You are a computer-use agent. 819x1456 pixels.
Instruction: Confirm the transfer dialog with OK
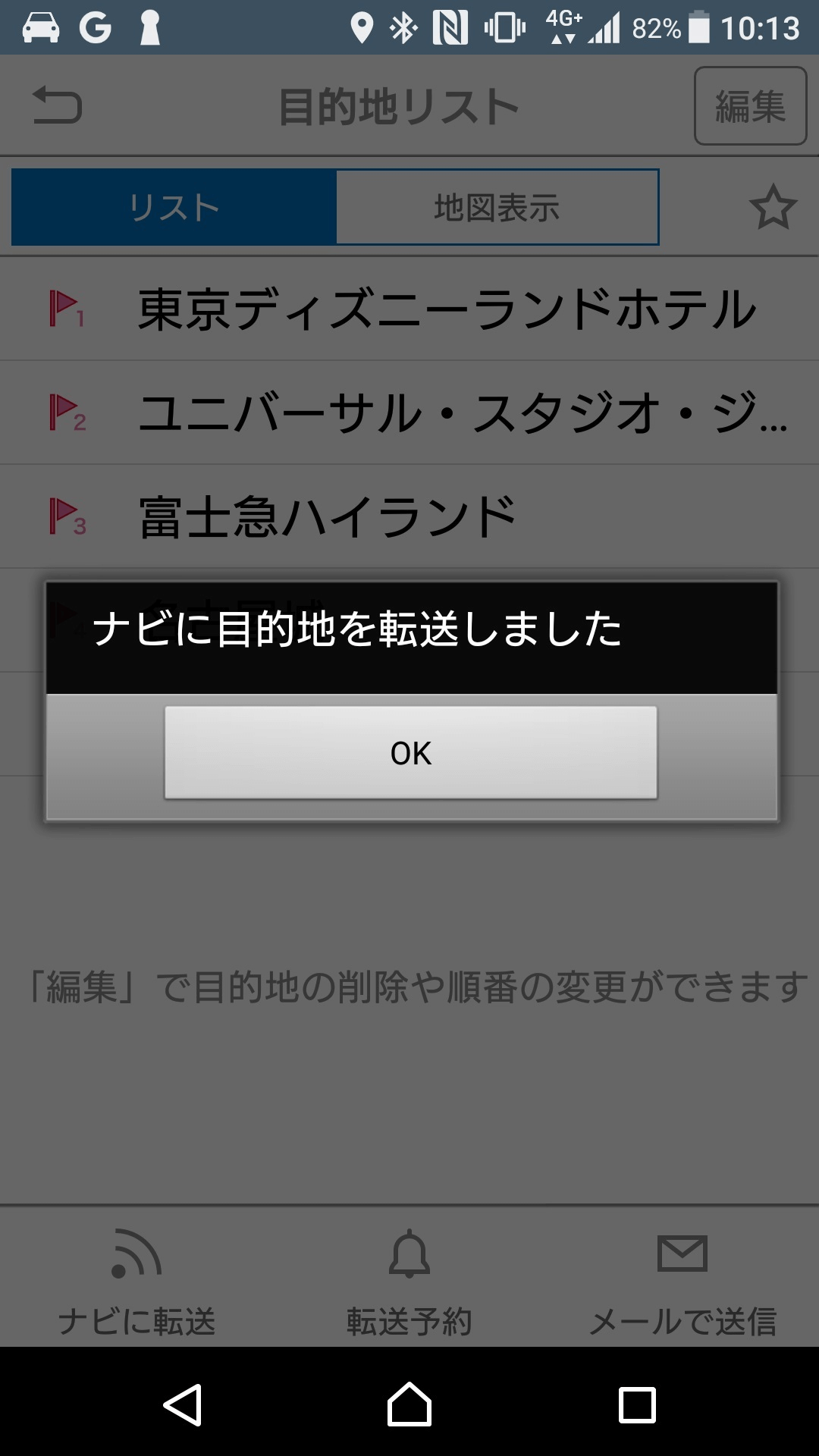410,752
